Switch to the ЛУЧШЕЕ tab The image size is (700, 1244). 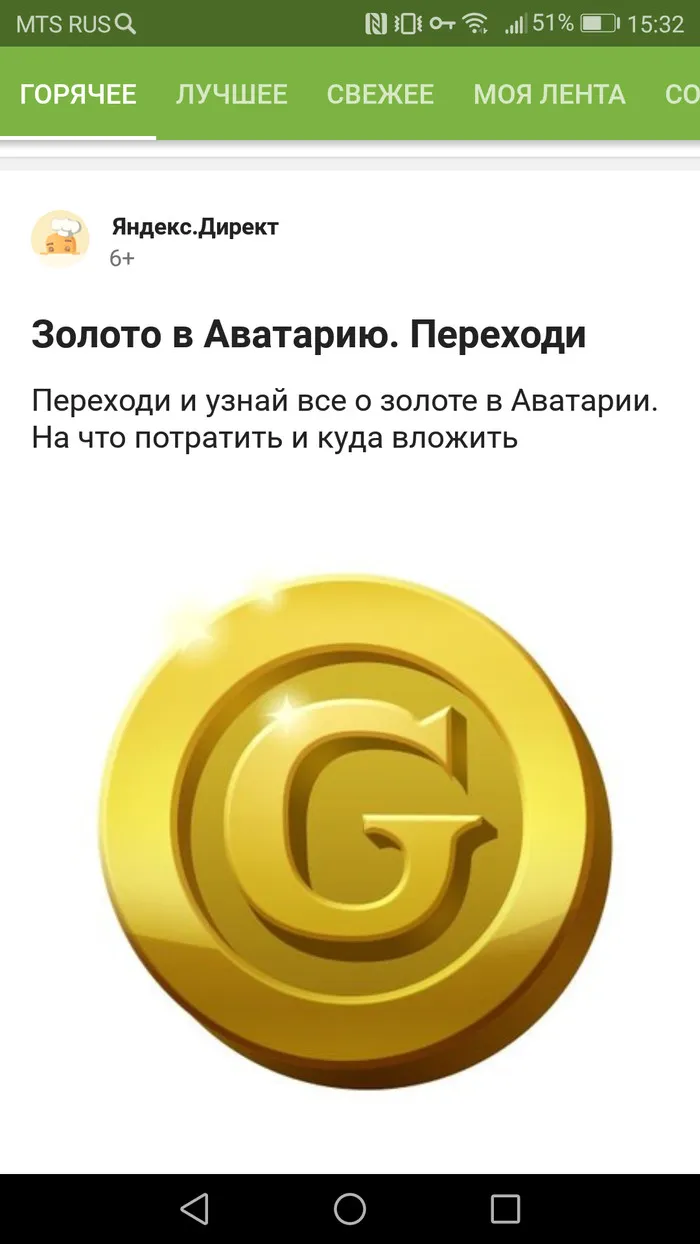point(232,95)
